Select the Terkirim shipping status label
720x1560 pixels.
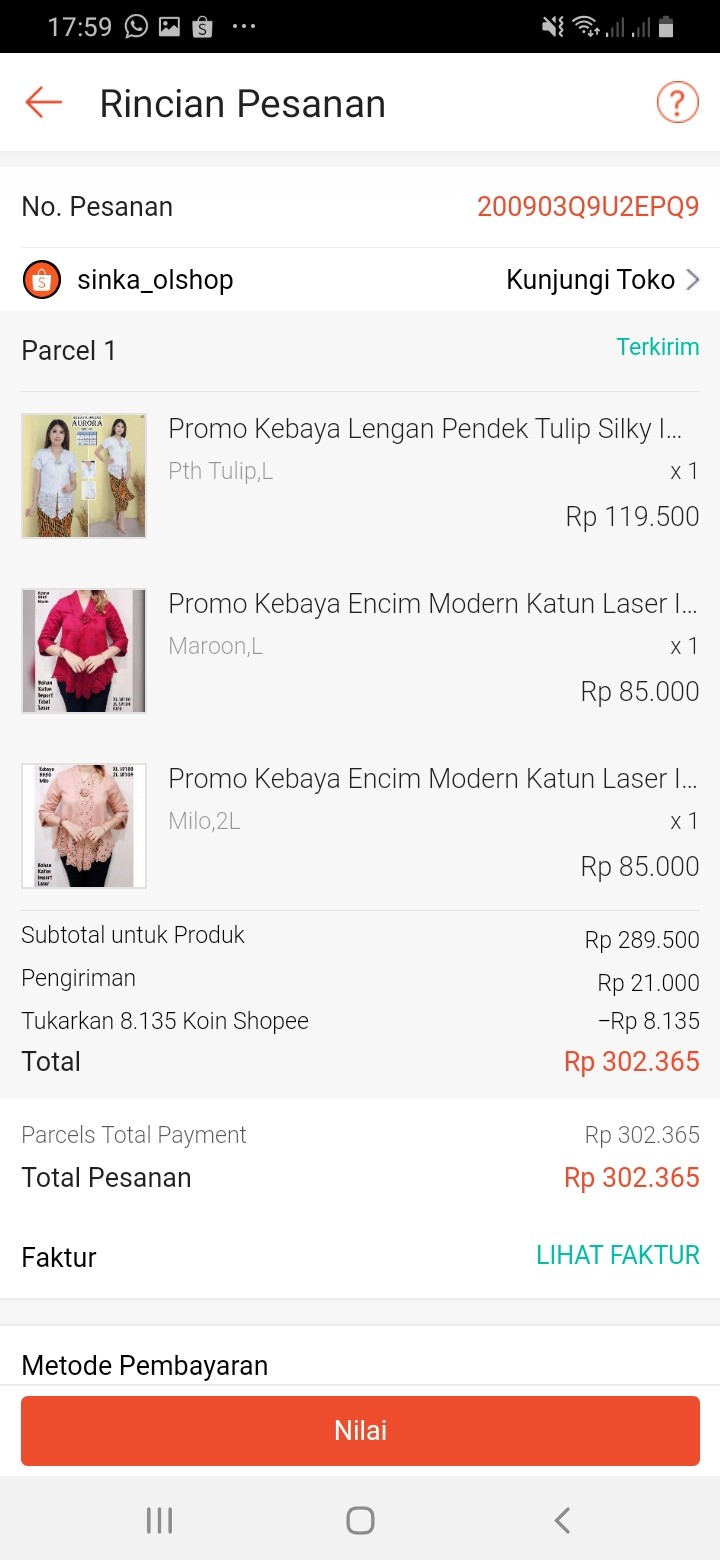pyautogui.click(x=658, y=347)
